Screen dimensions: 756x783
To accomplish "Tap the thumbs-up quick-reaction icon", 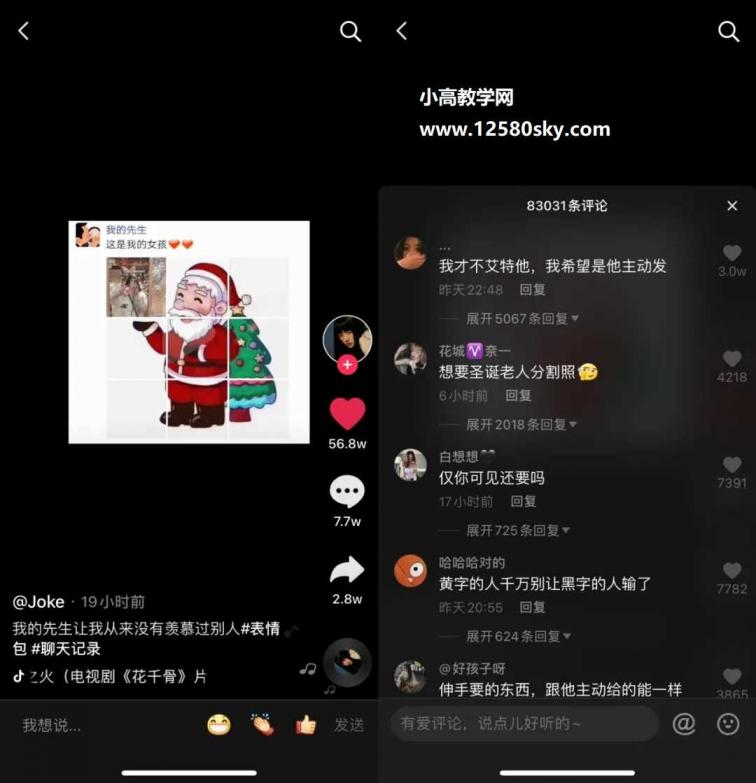I will pos(306,724).
